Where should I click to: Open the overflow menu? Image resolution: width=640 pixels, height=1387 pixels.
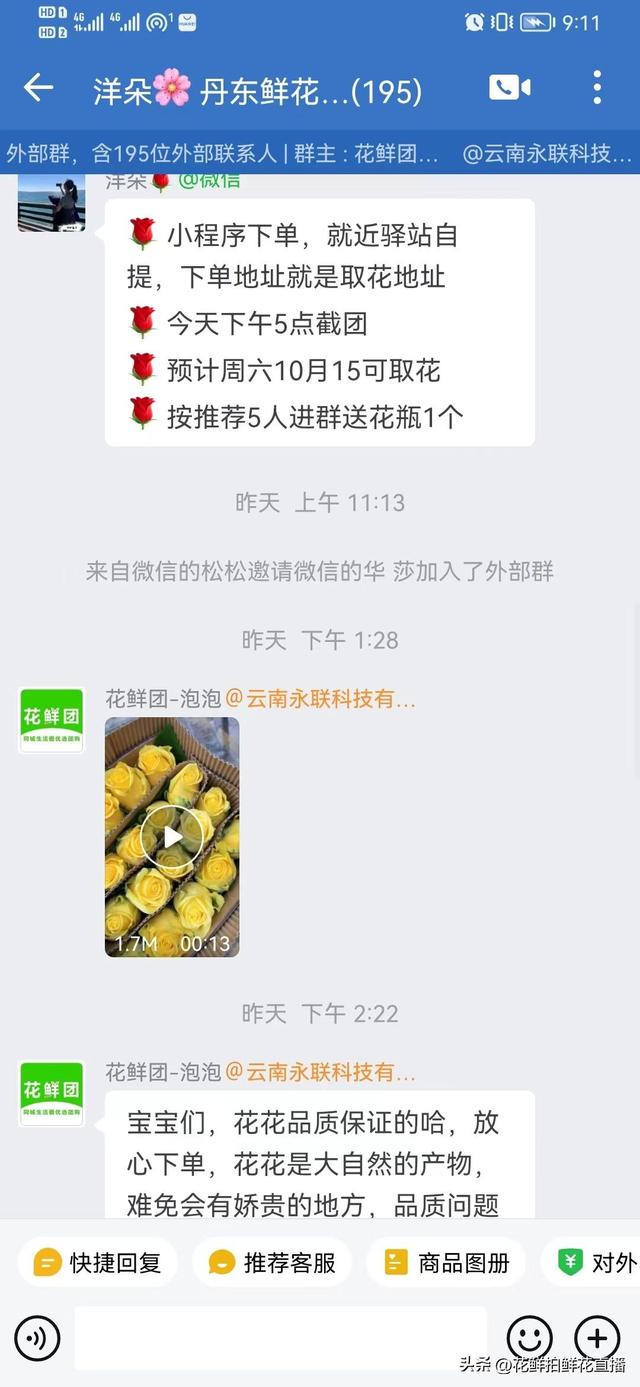[x=597, y=88]
